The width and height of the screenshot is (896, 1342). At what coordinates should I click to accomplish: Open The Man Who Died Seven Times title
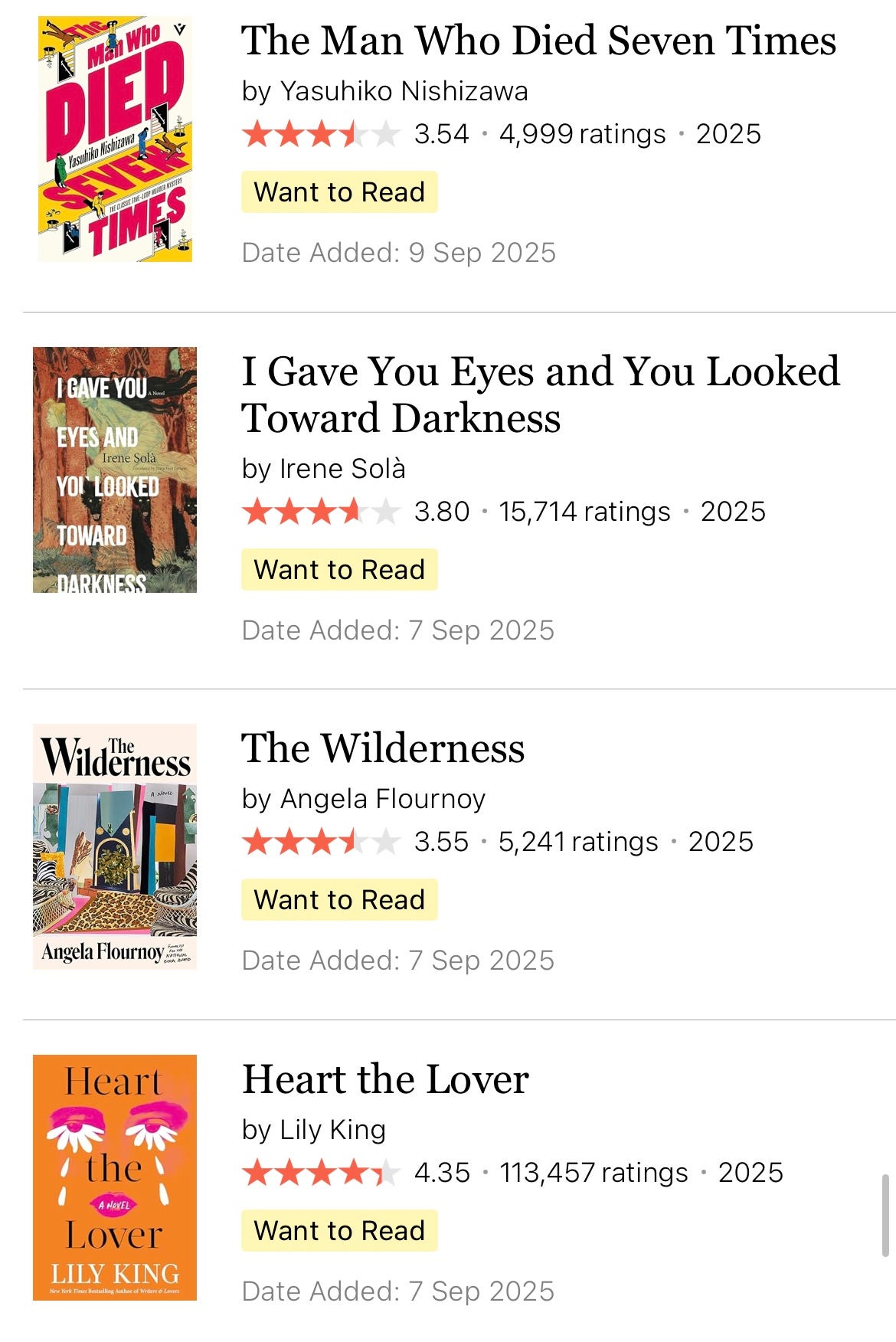(538, 41)
